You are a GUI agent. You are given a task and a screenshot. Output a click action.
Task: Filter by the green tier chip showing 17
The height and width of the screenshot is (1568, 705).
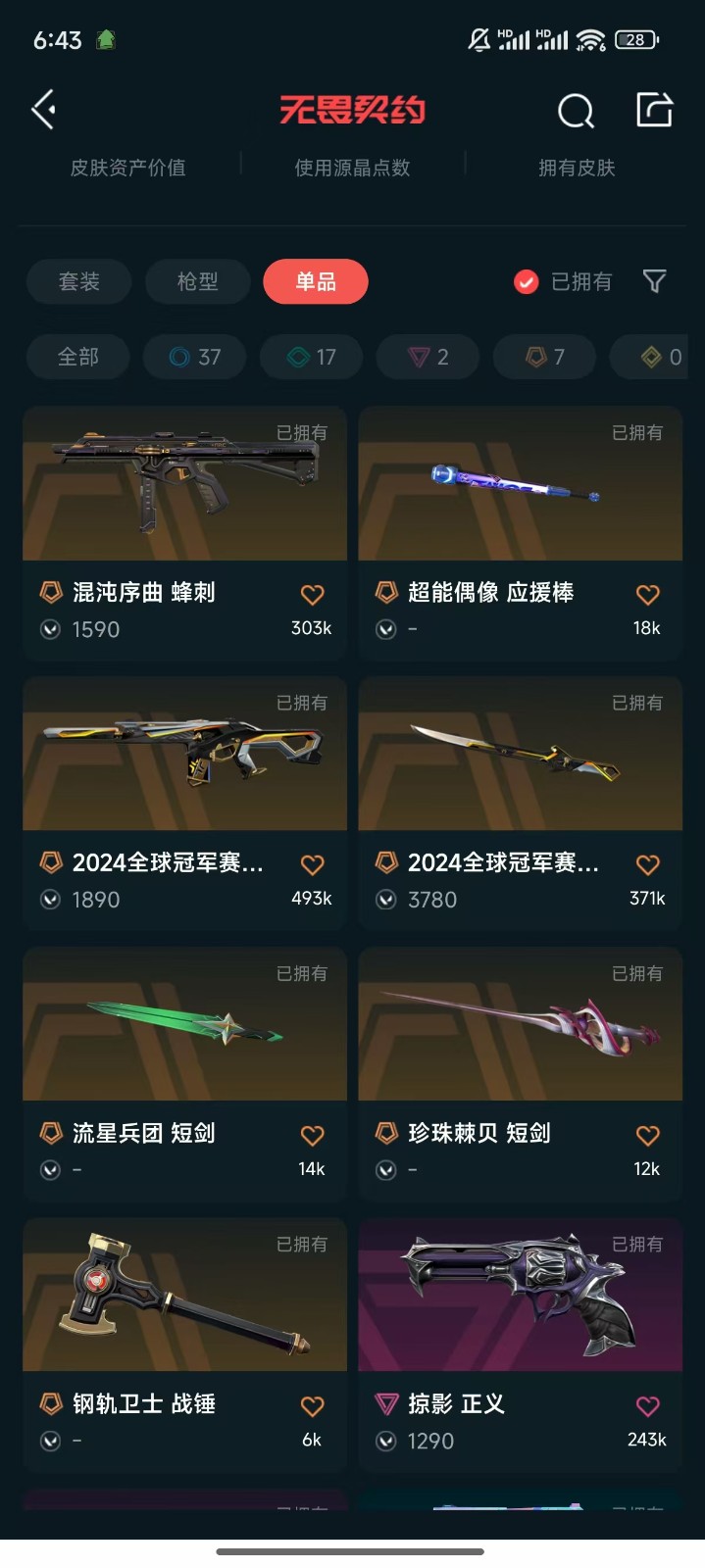(312, 357)
